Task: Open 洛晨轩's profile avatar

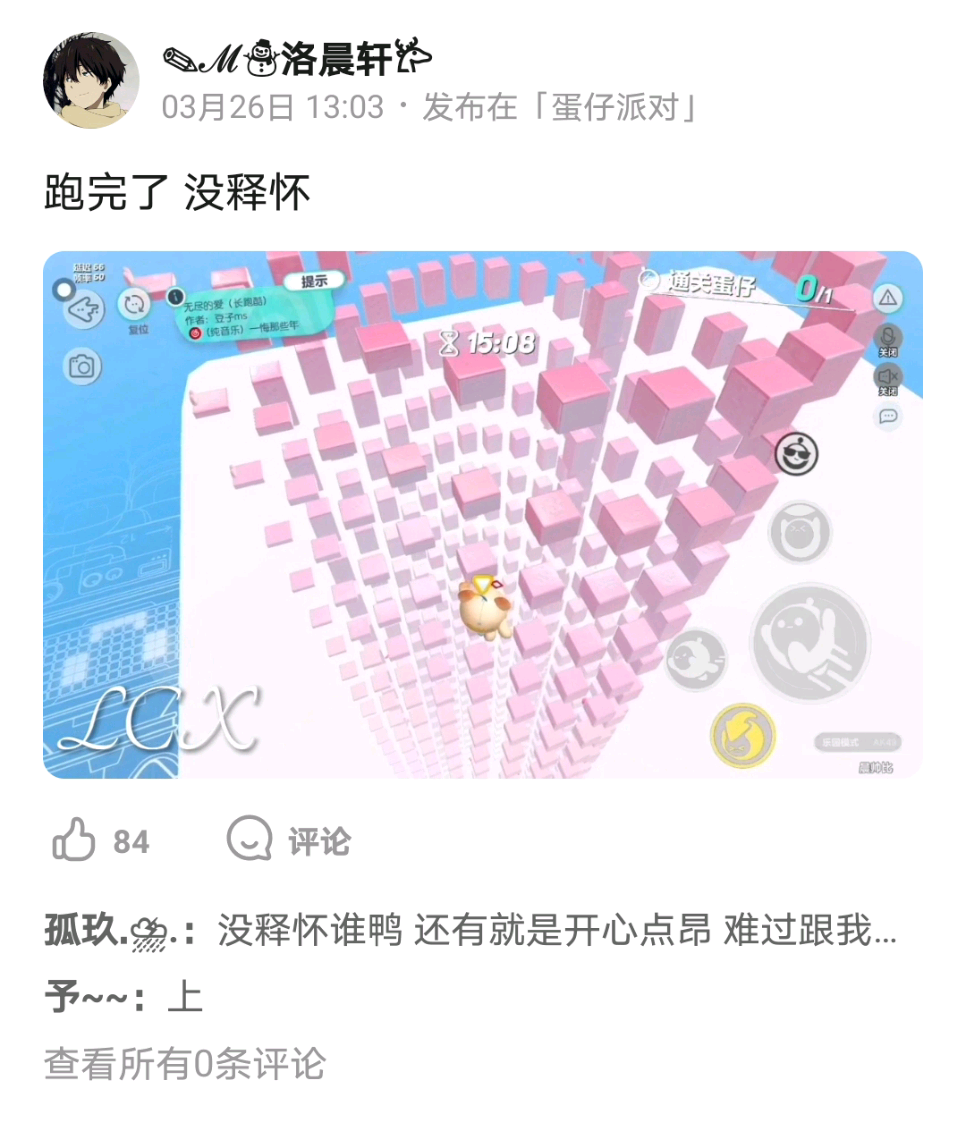Action: [91, 80]
